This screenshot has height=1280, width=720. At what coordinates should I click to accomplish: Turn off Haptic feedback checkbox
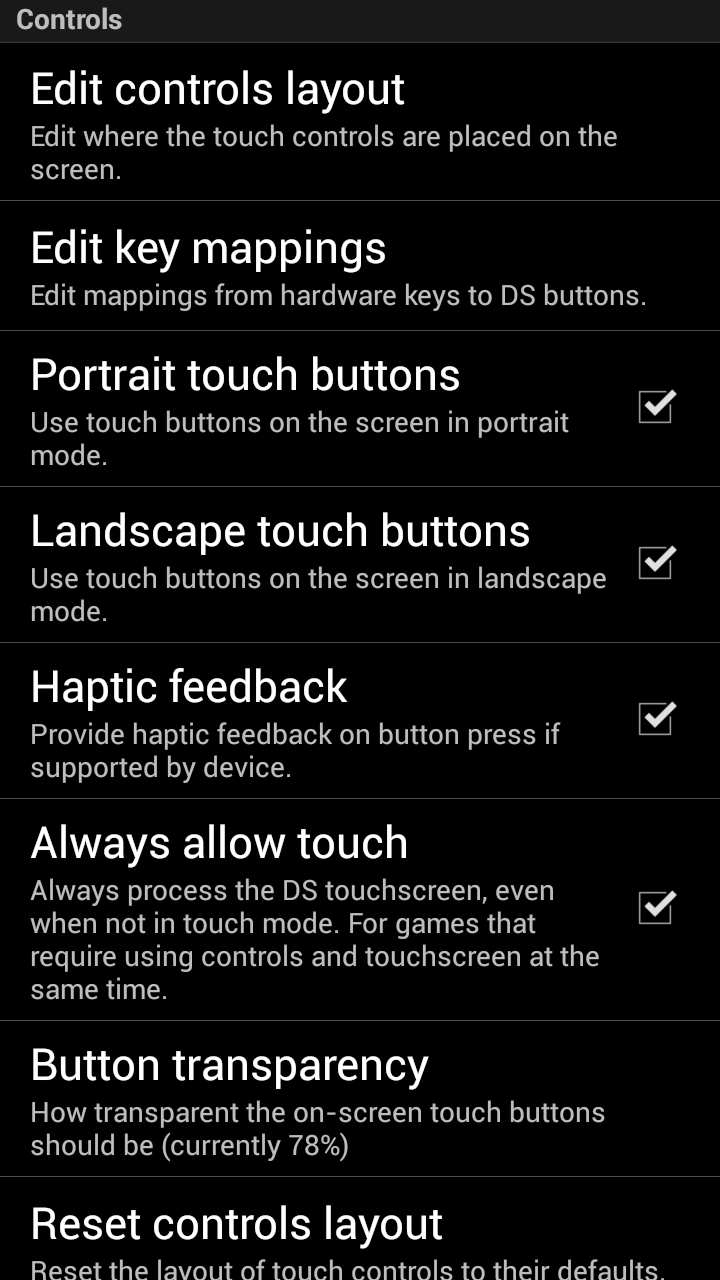[x=657, y=720]
